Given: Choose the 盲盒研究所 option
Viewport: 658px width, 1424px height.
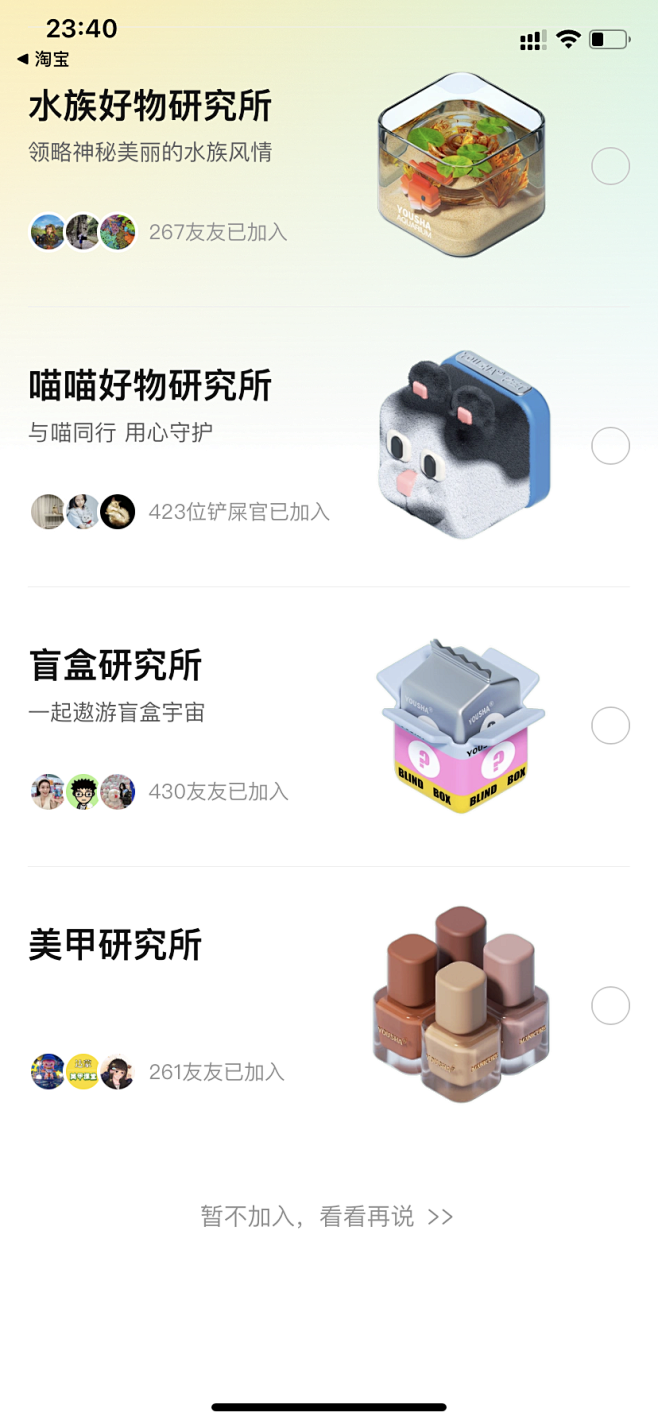Looking at the screenshot, I should [610, 726].
